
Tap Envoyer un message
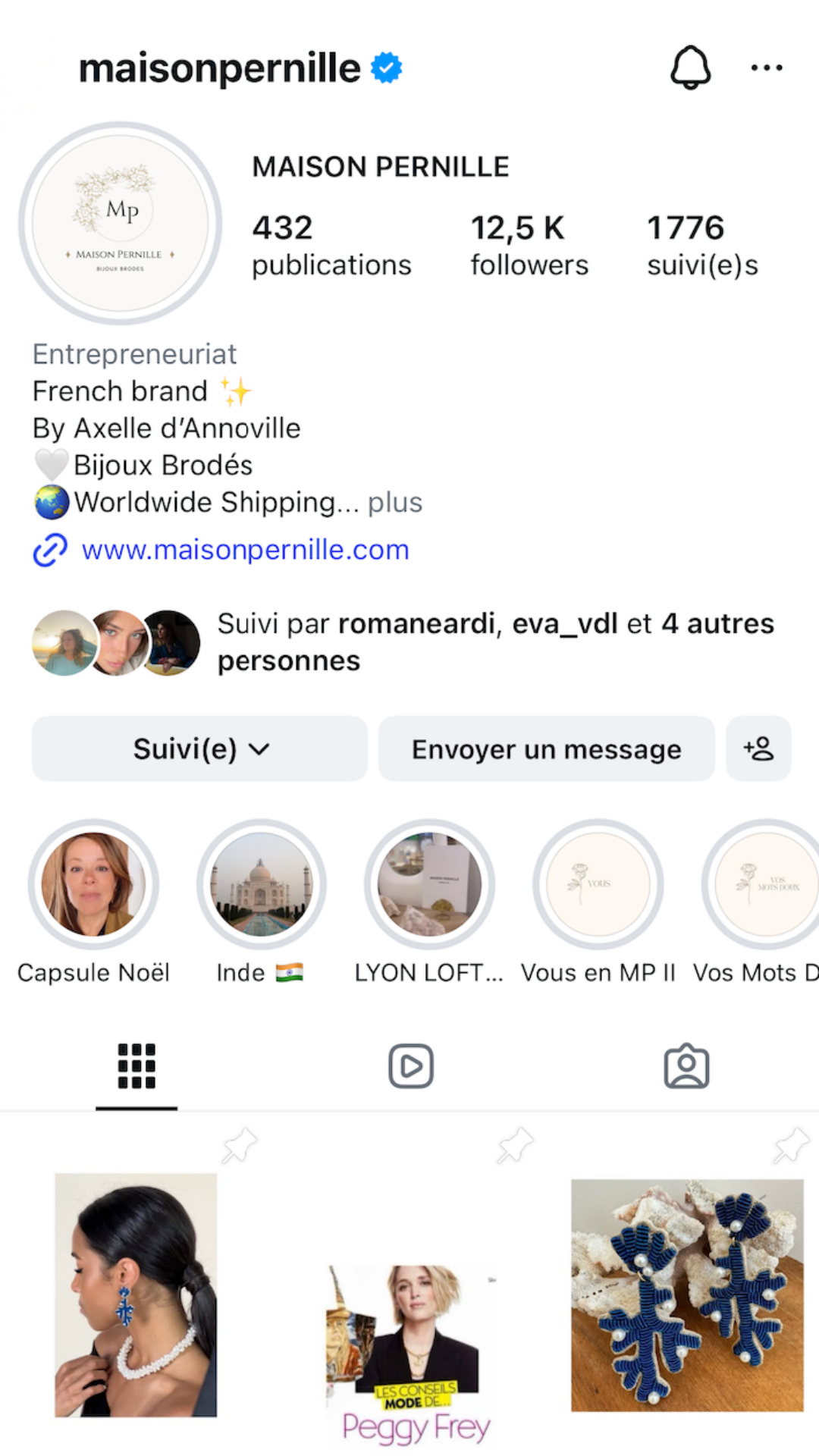coord(546,749)
